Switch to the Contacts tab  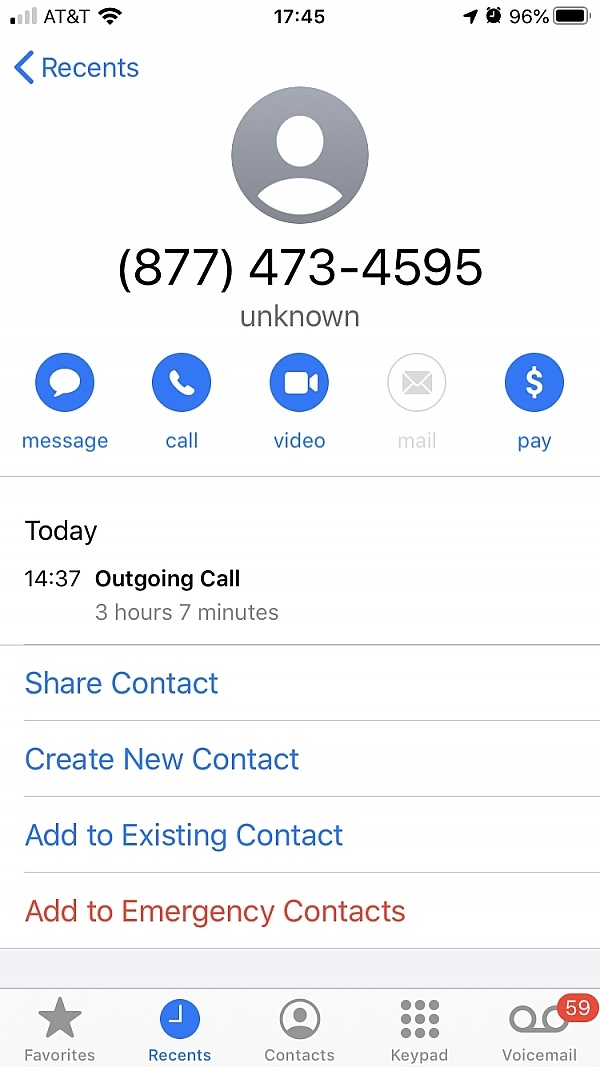coord(299,1030)
